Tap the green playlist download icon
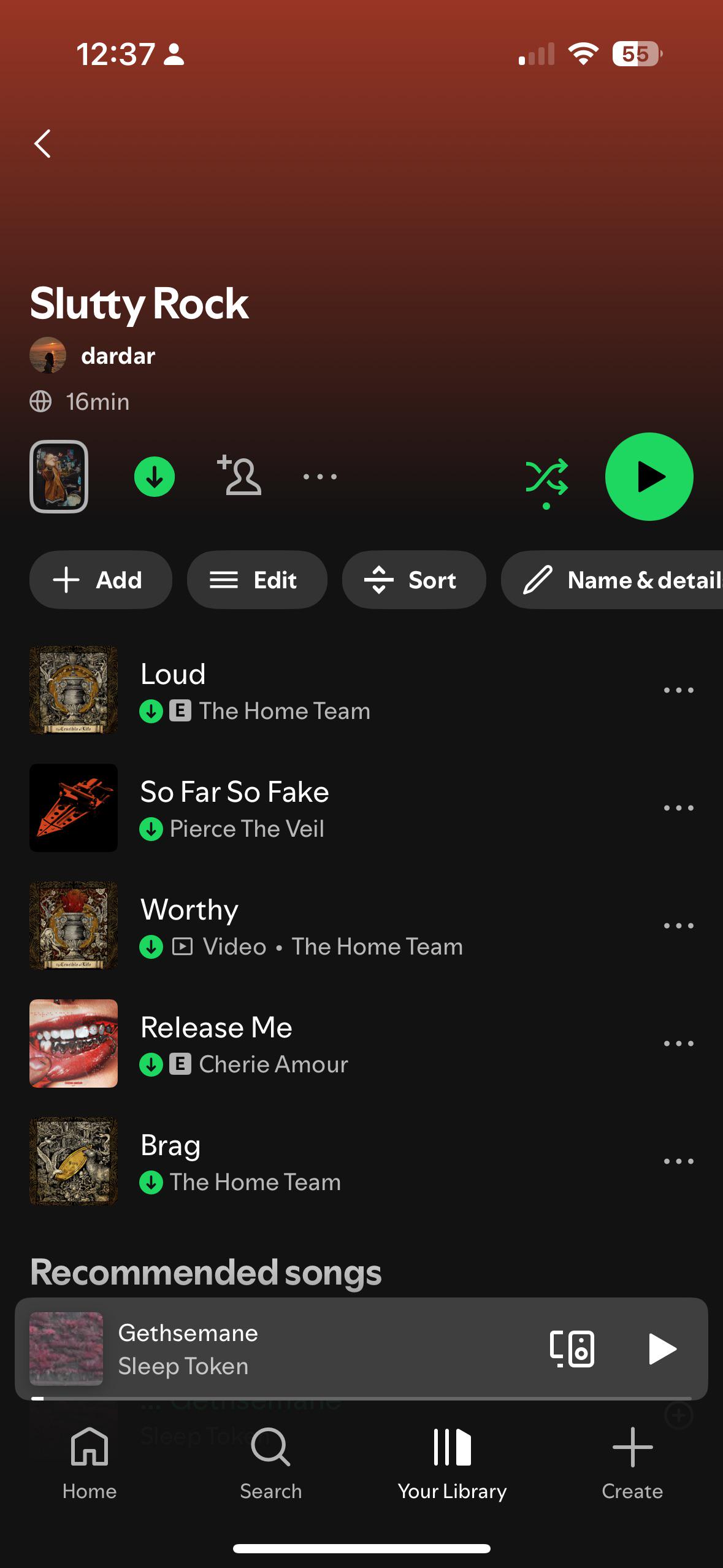723x1568 pixels. 155,477
